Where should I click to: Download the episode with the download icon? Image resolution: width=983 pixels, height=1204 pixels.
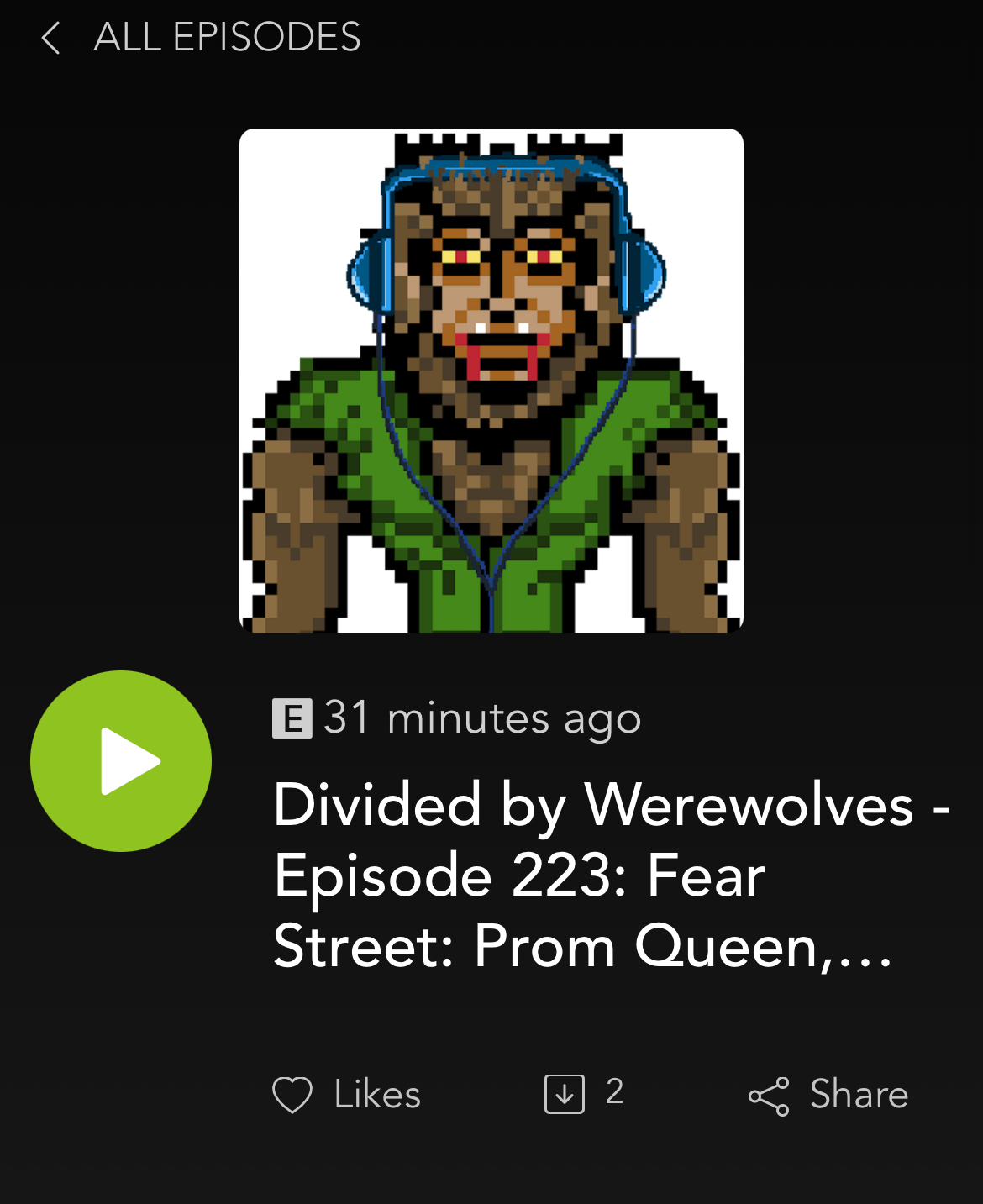(565, 1094)
